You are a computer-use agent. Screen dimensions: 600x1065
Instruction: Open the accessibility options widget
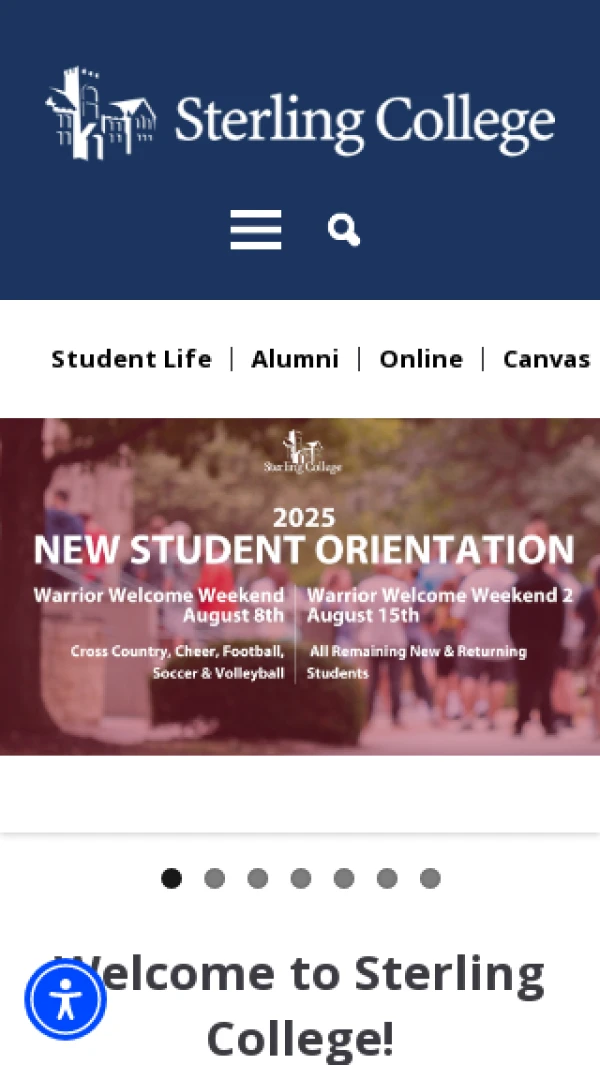65,999
